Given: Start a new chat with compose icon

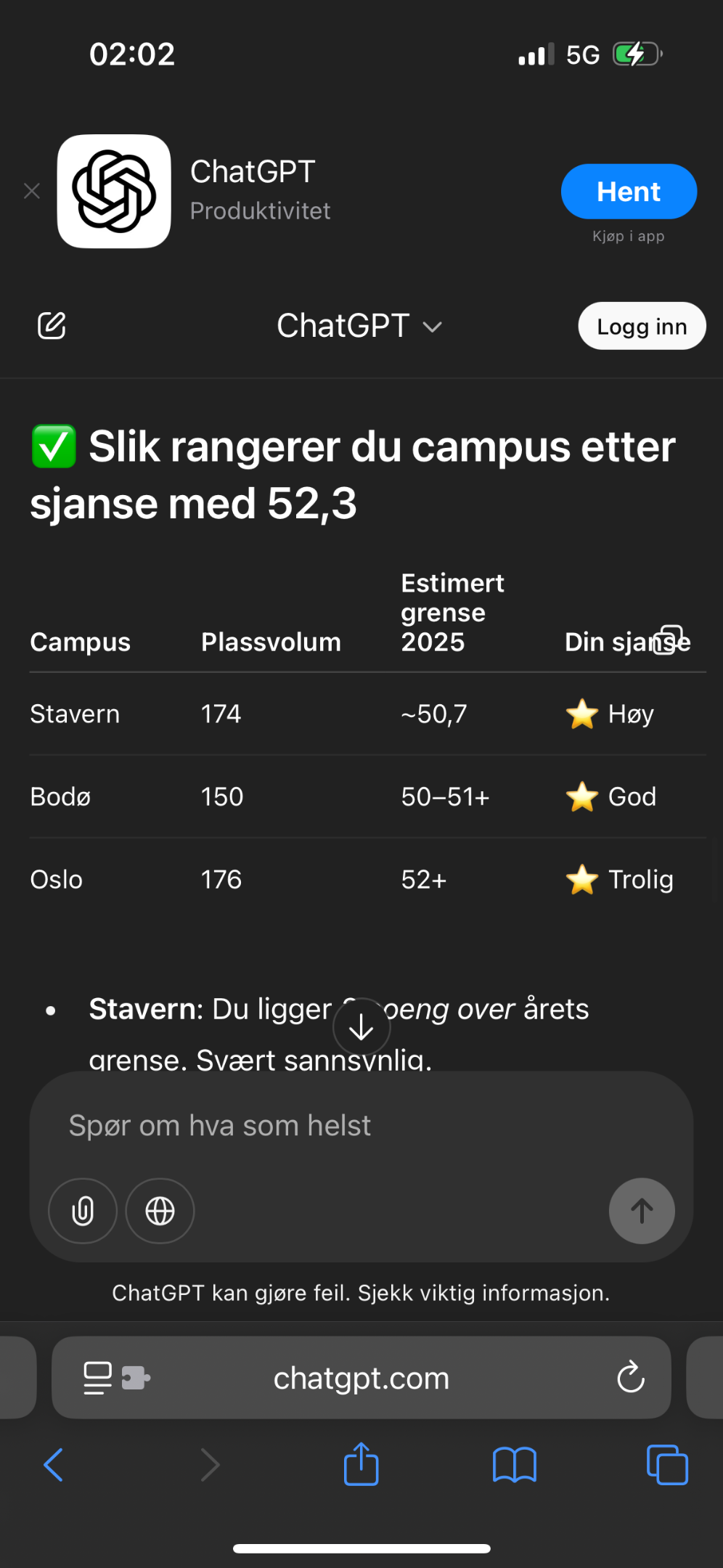Looking at the screenshot, I should click(52, 326).
